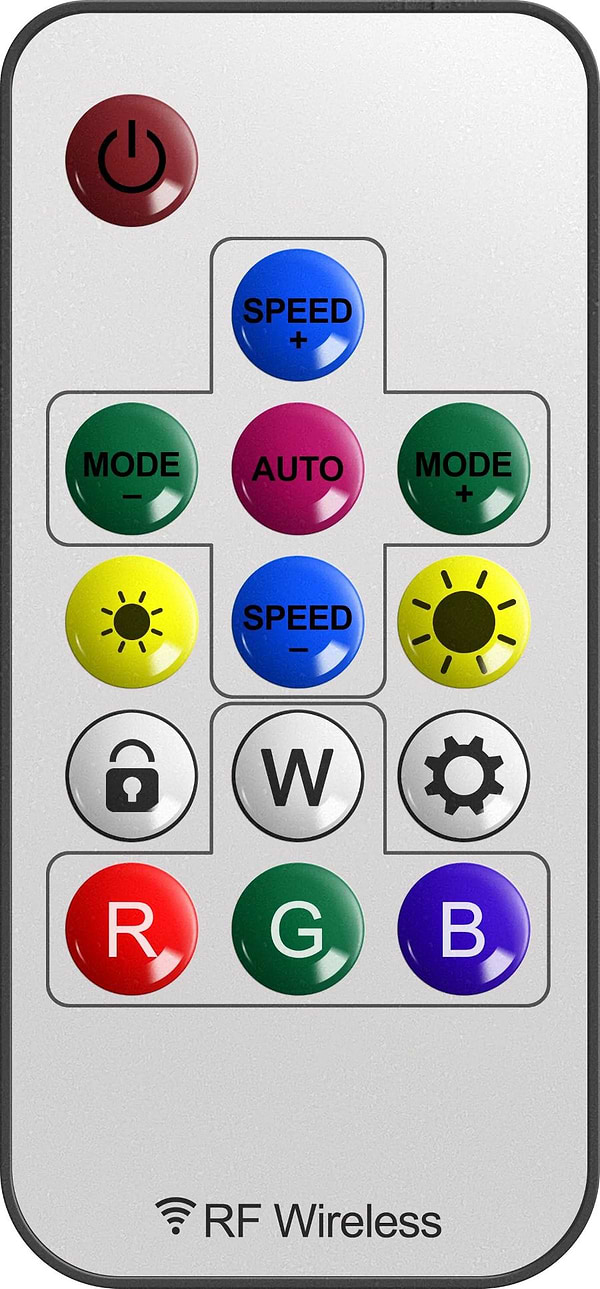Image resolution: width=600 pixels, height=1289 pixels.
Task: Choose green color with G button
Action: click(298, 929)
